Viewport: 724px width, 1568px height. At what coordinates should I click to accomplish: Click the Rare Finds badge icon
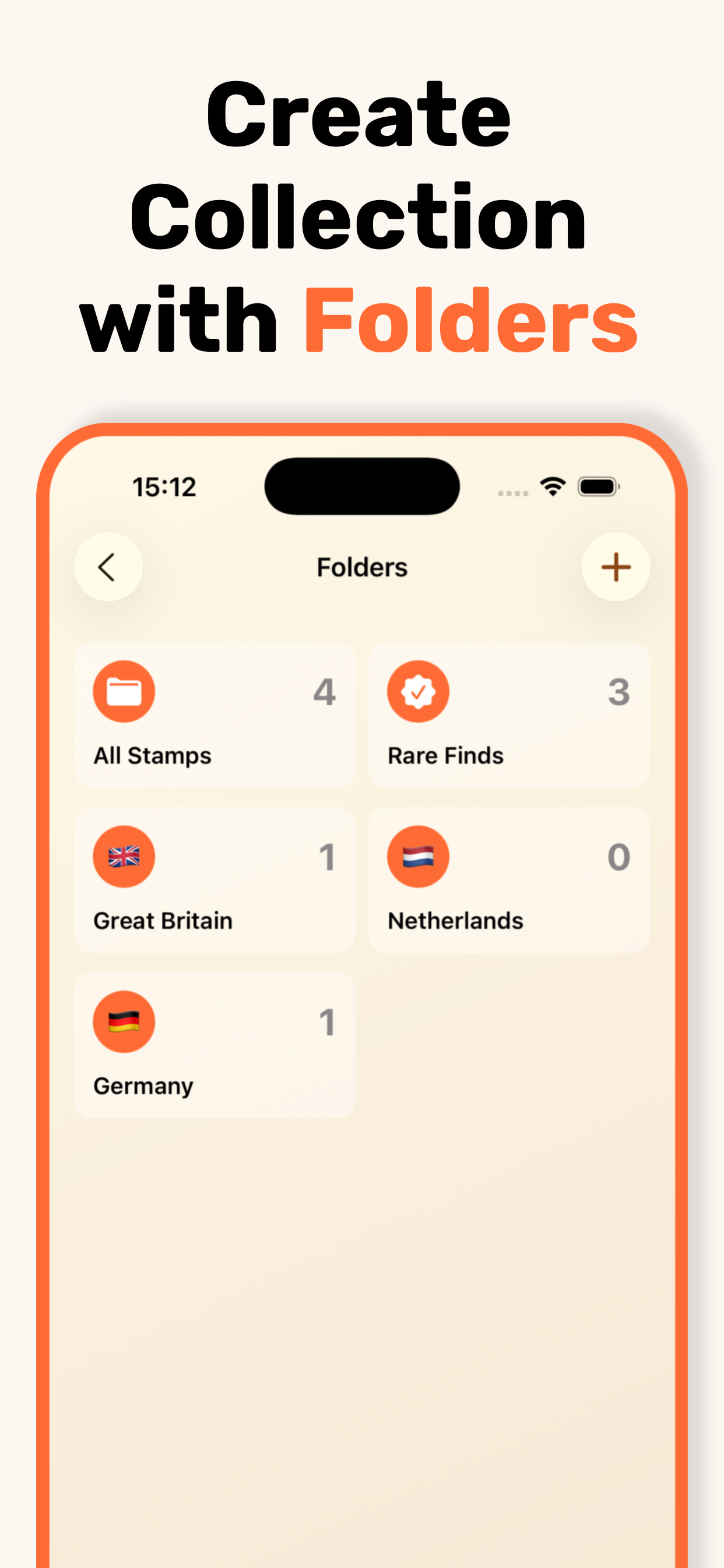click(419, 690)
